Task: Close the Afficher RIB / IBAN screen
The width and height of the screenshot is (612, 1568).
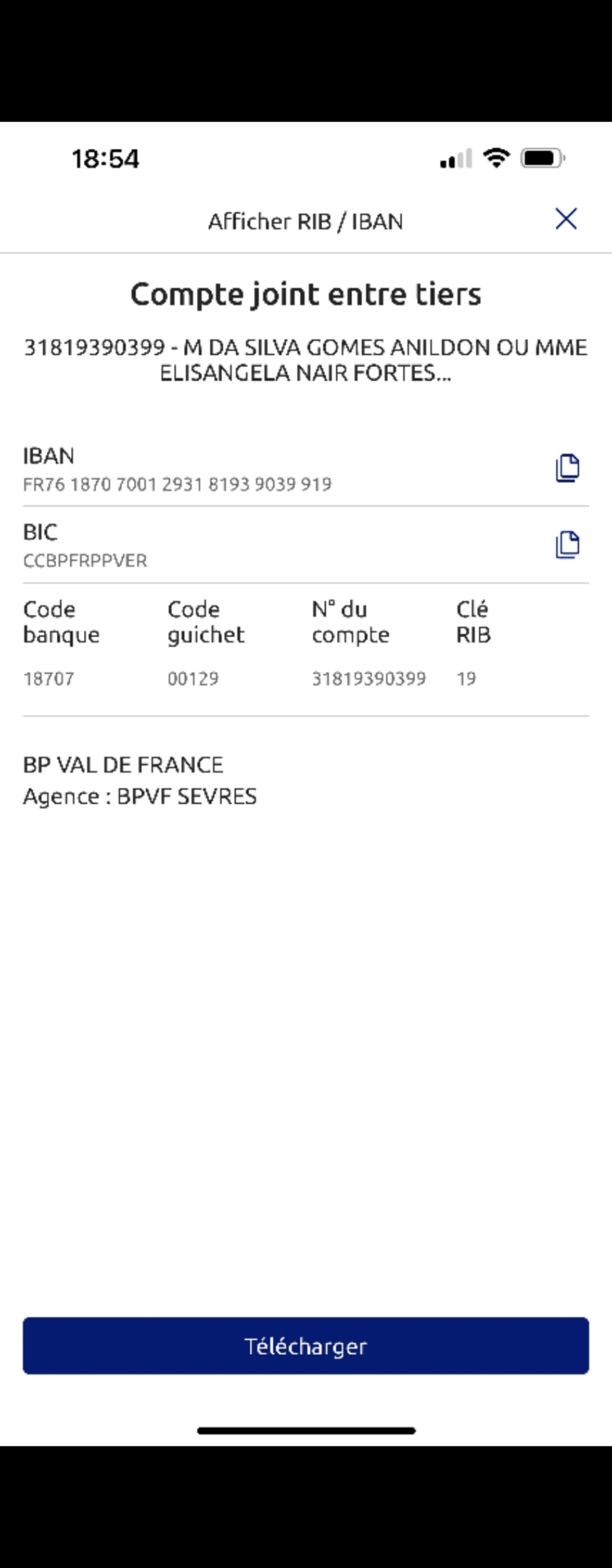Action: pos(566,219)
